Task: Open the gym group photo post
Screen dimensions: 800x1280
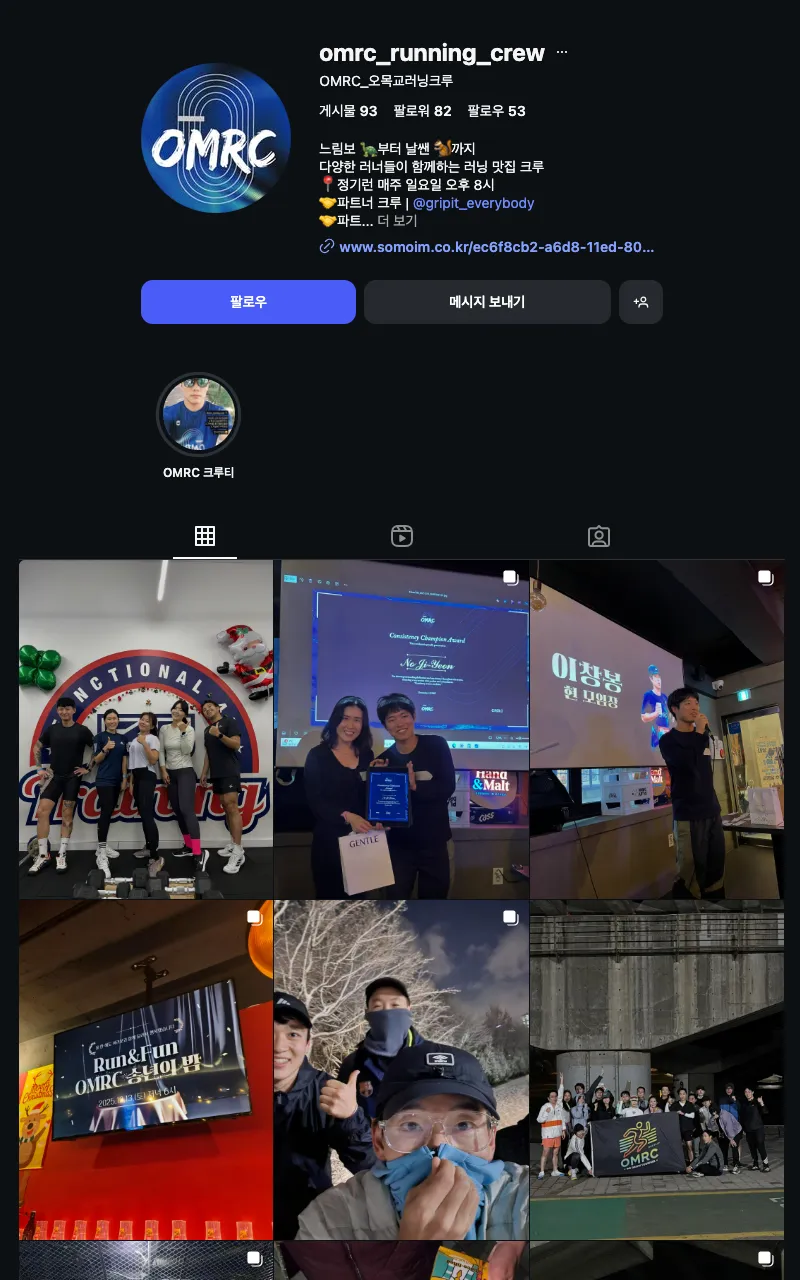Action: click(146, 729)
